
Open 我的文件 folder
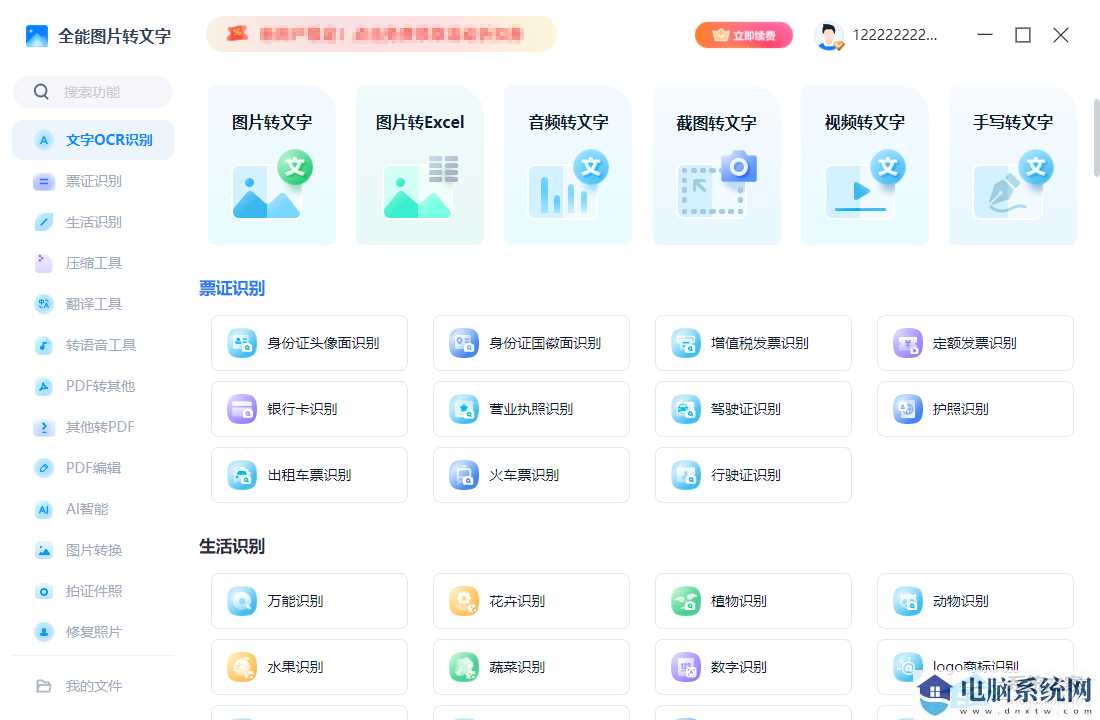(93, 686)
